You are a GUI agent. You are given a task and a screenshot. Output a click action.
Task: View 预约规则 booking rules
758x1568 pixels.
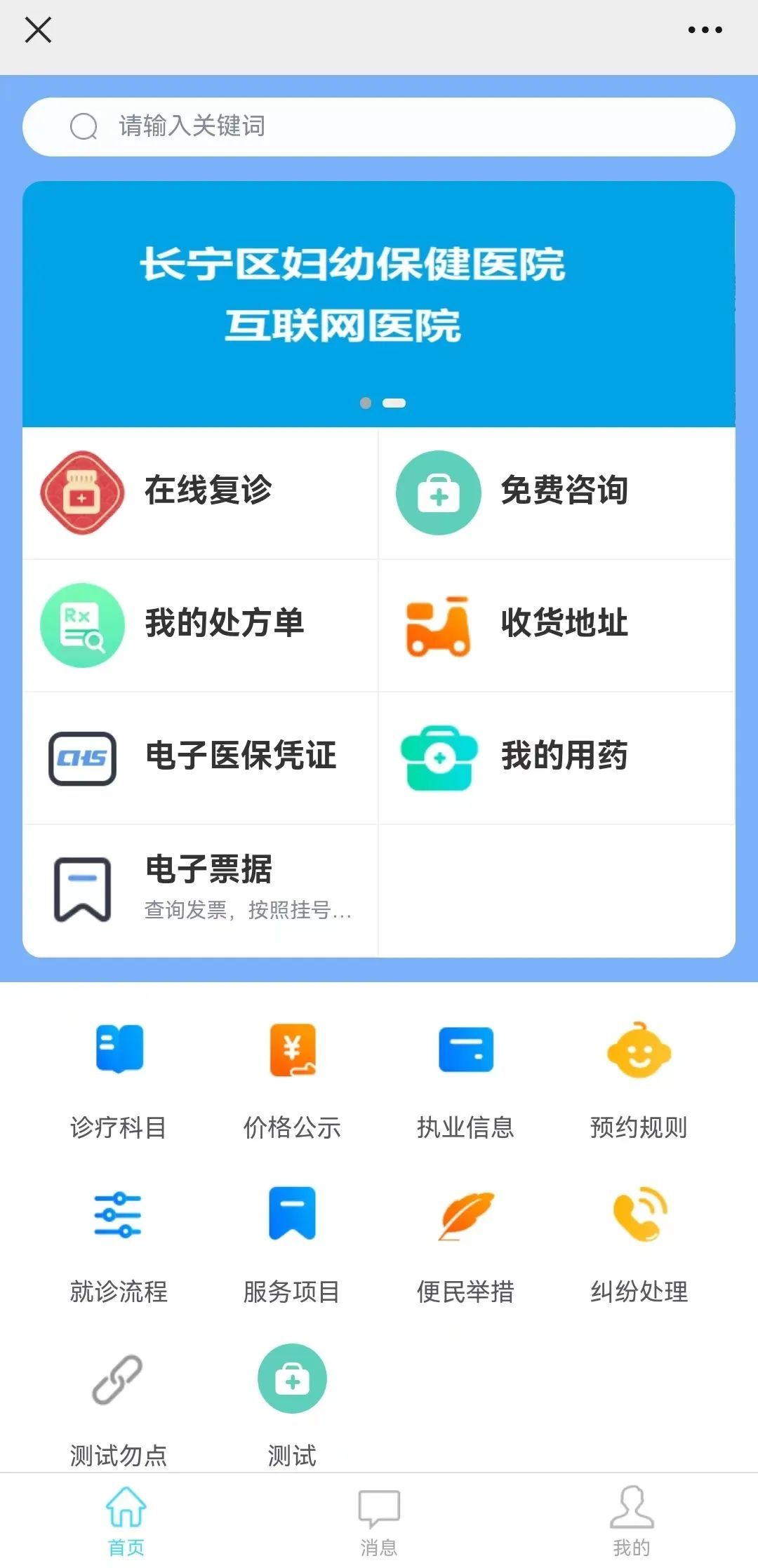[x=639, y=1080]
